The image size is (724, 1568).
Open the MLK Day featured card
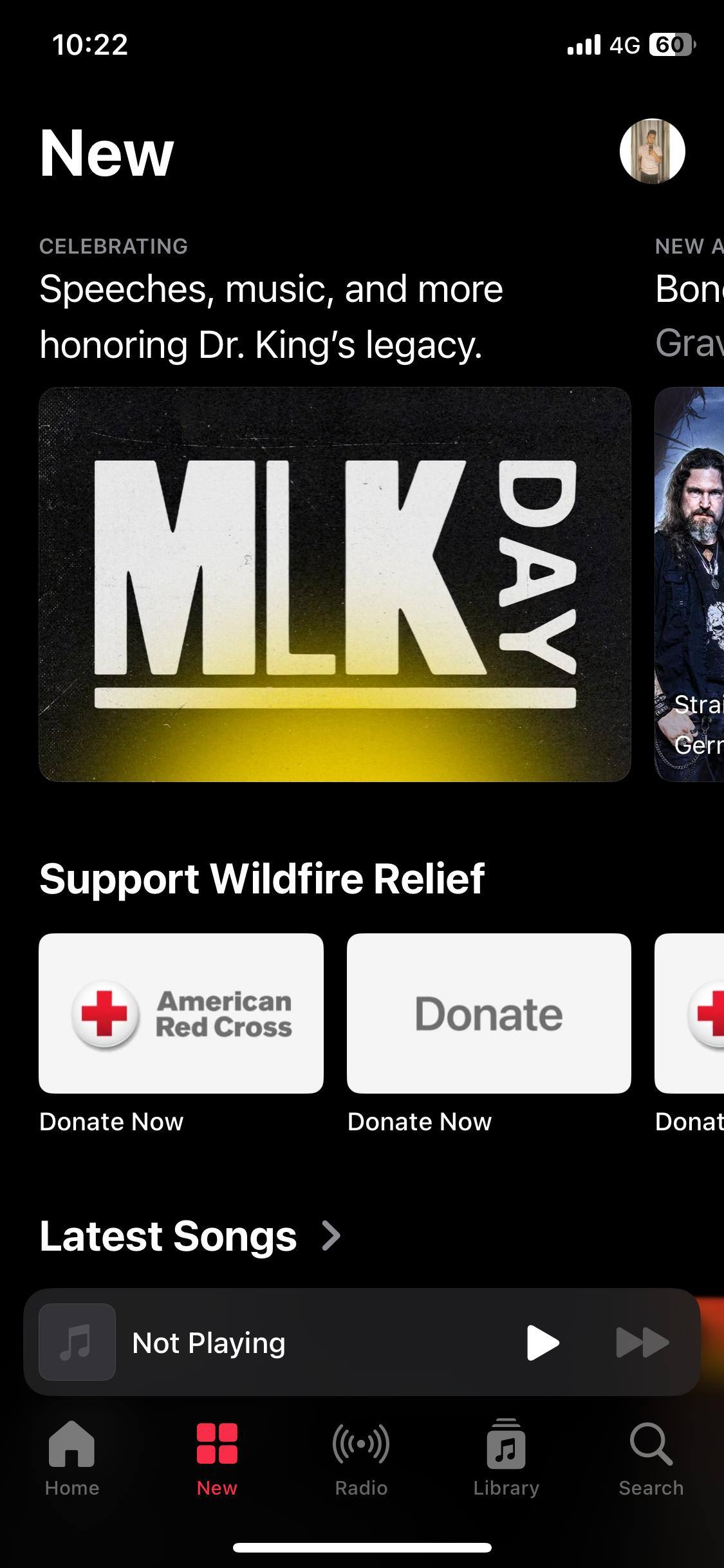coord(335,584)
